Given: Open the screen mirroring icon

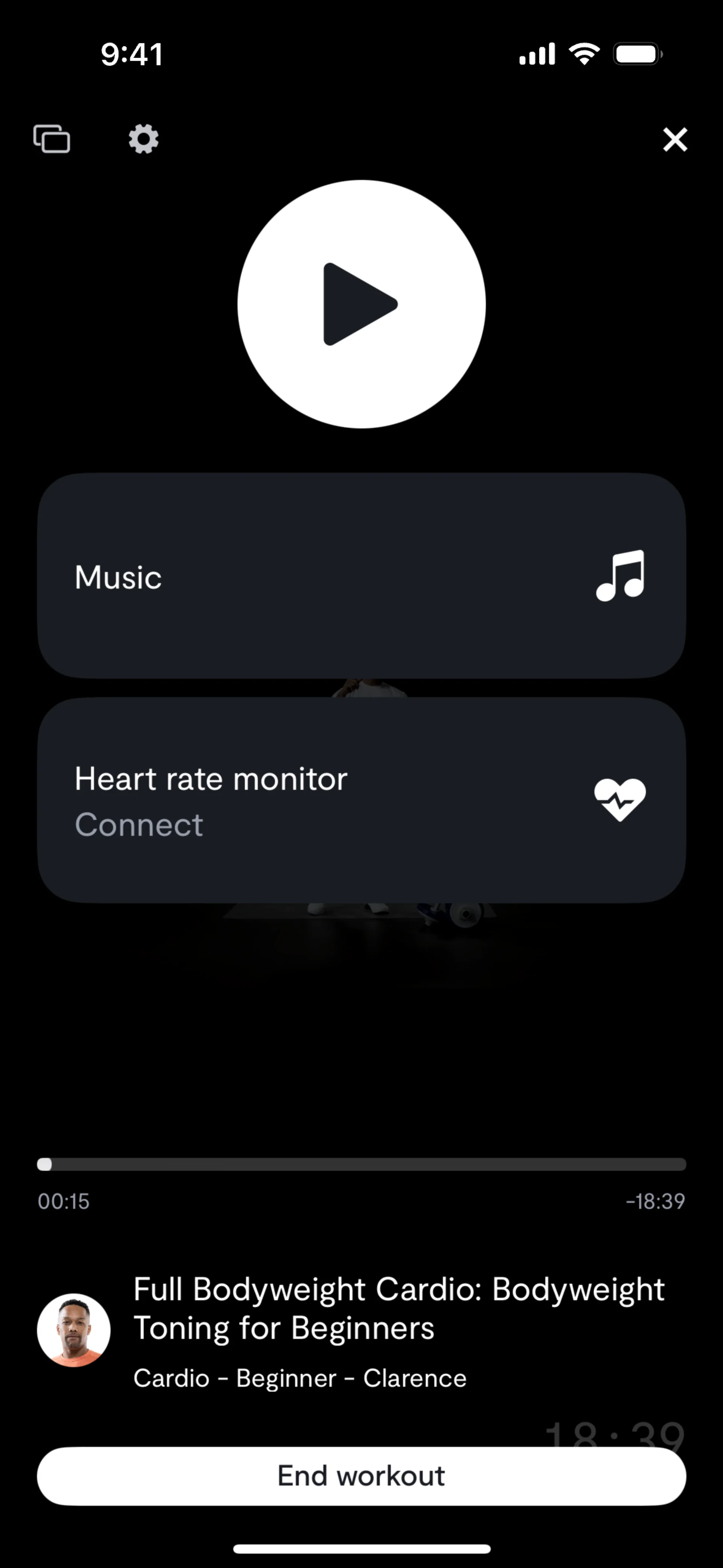Looking at the screenshot, I should pyautogui.click(x=52, y=139).
